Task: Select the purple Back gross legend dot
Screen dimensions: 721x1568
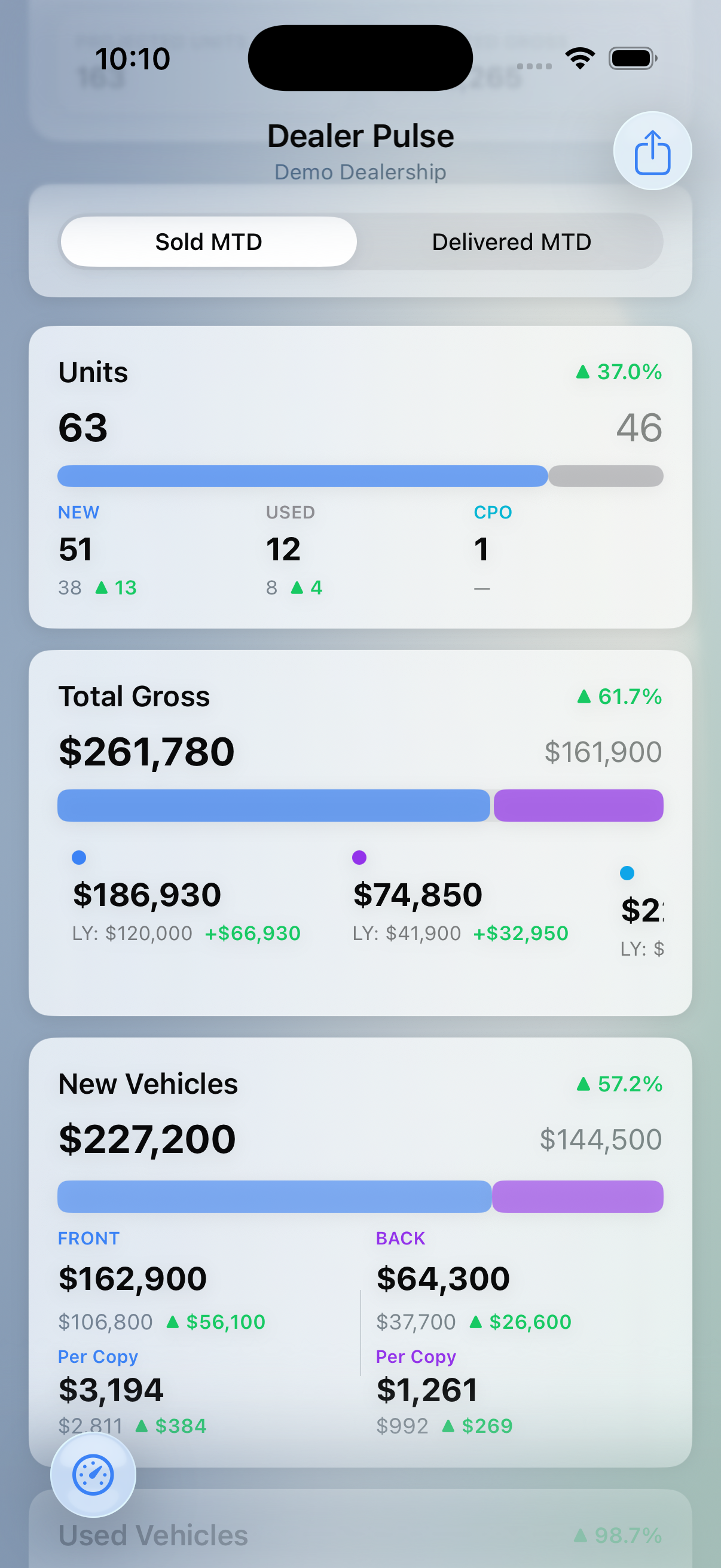Action: tap(360, 857)
